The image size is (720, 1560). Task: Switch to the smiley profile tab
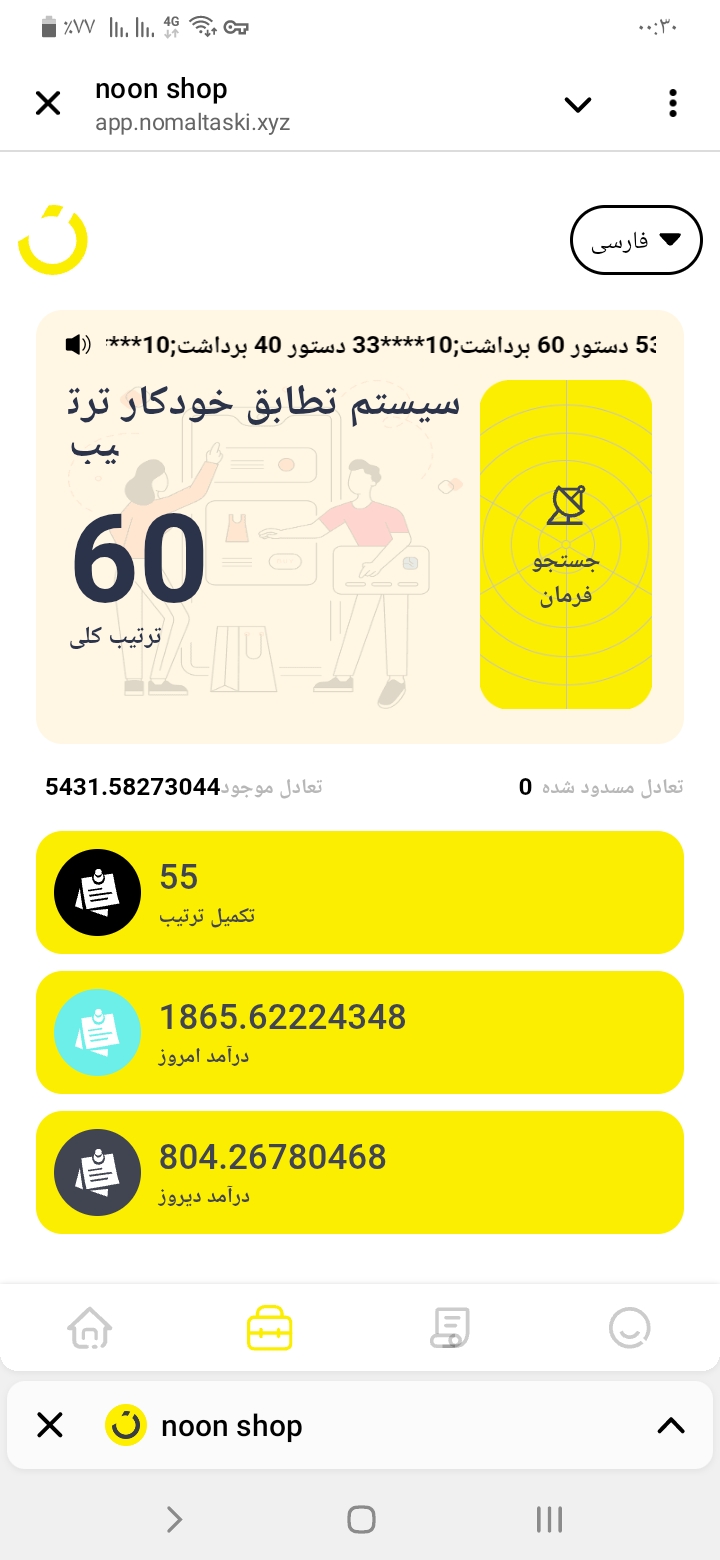(630, 1329)
